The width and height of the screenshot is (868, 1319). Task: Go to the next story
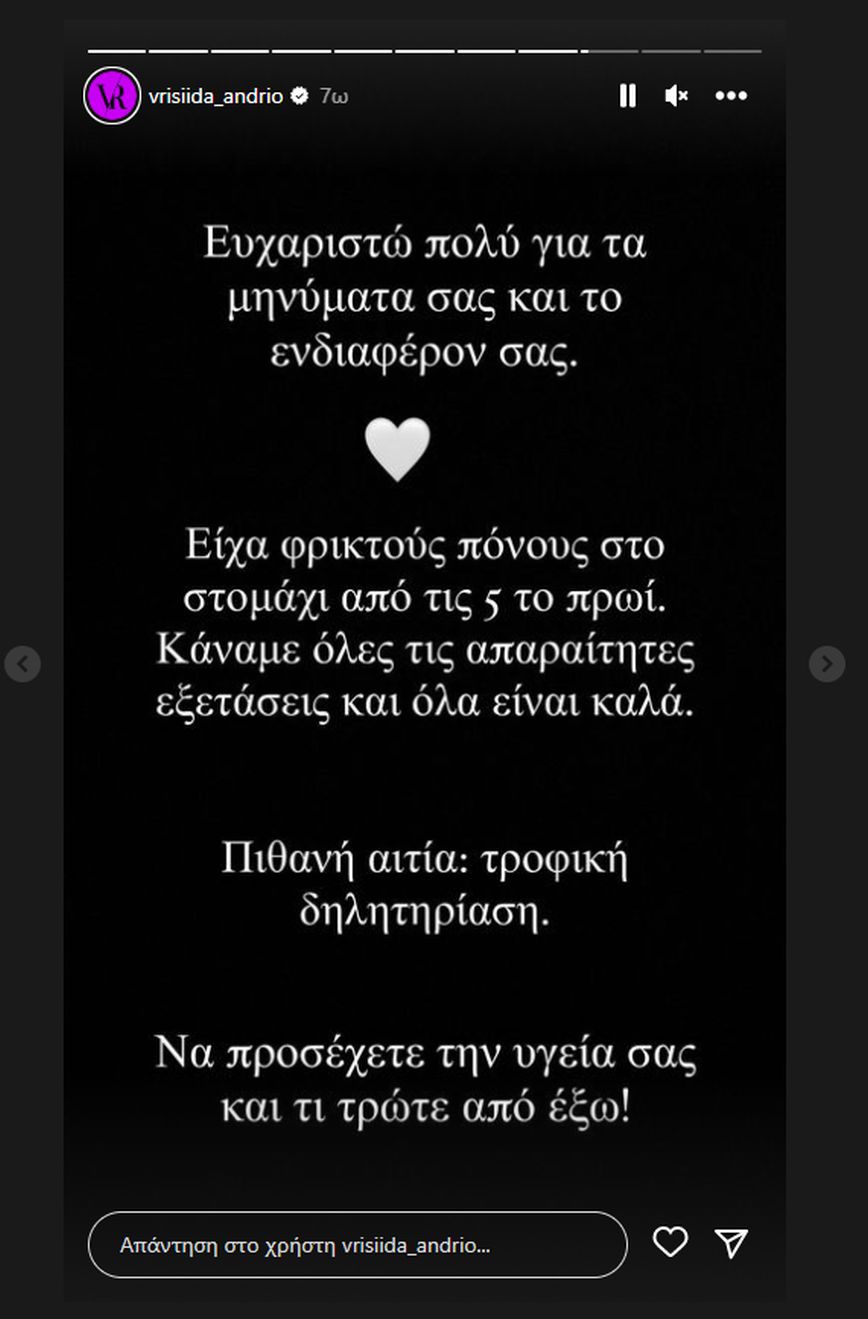(x=826, y=663)
